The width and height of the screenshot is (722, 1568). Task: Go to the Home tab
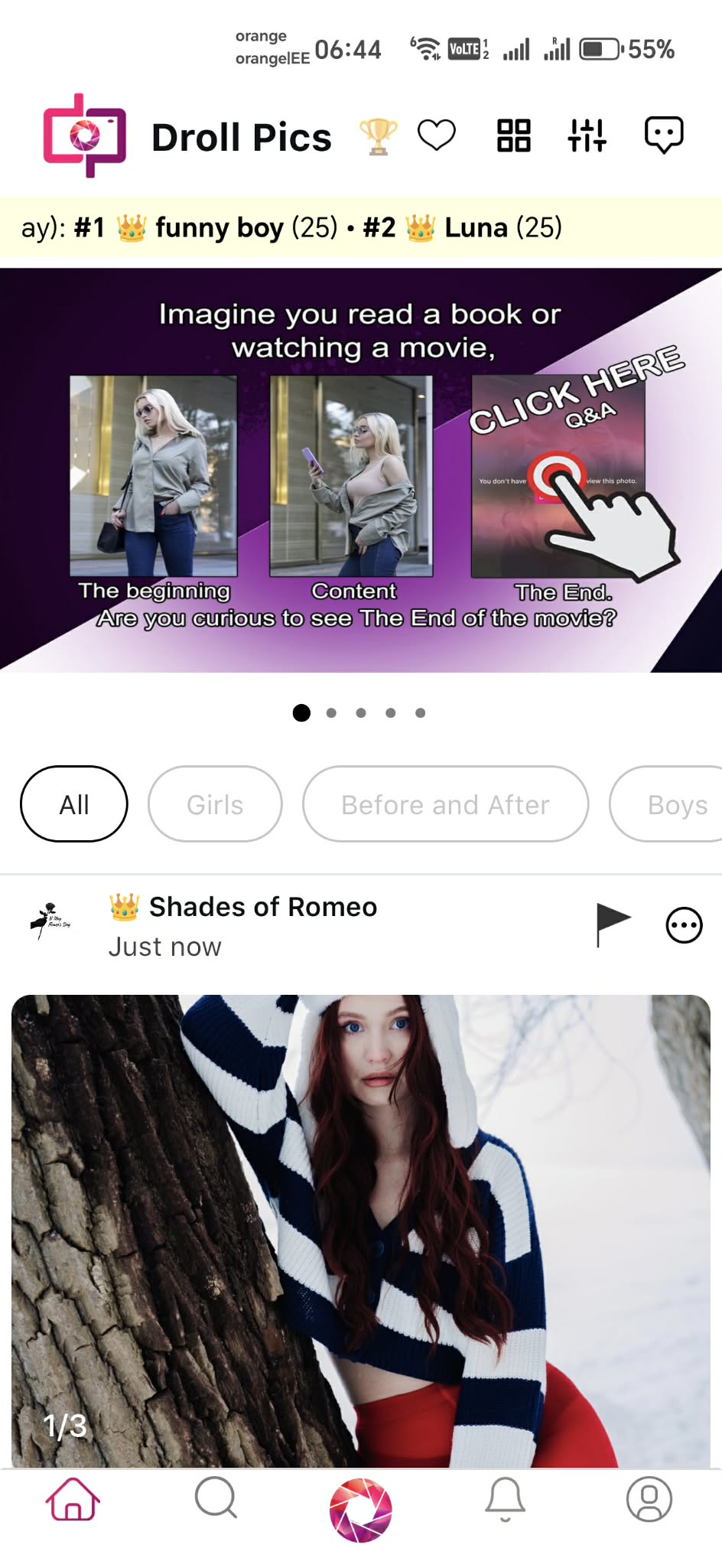(x=73, y=1498)
